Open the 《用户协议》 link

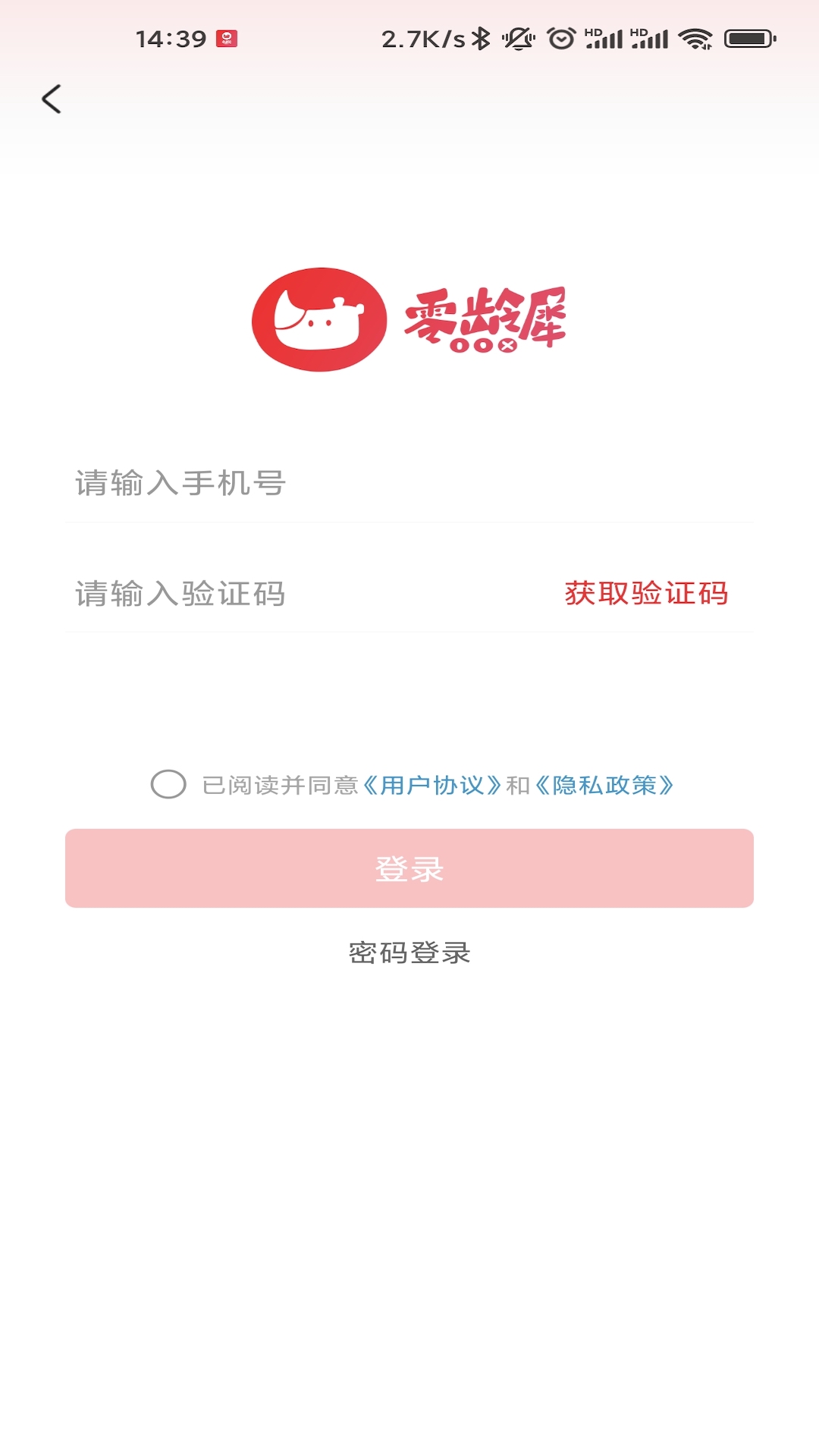(x=432, y=785)
